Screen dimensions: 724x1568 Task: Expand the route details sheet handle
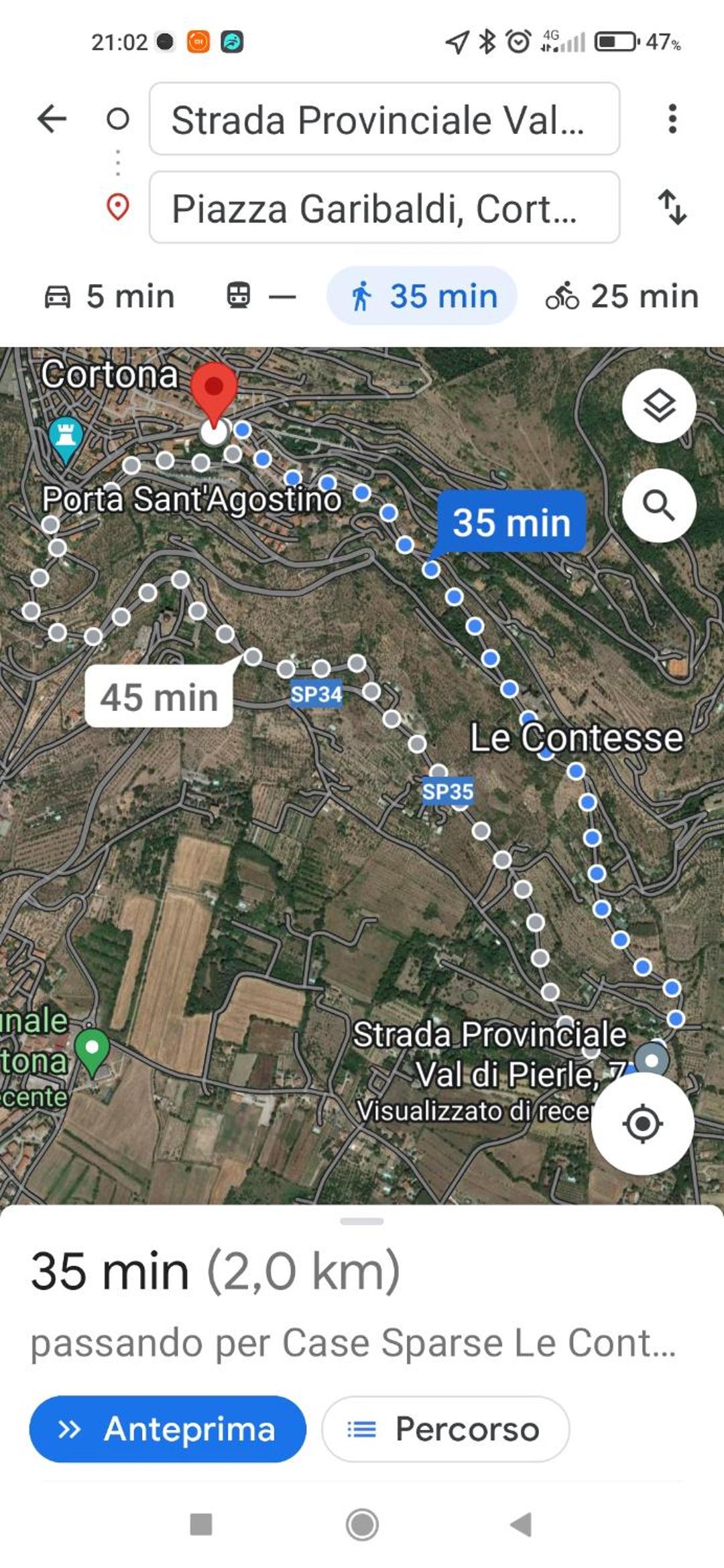pyautogui.click(x=362, y=1222)
